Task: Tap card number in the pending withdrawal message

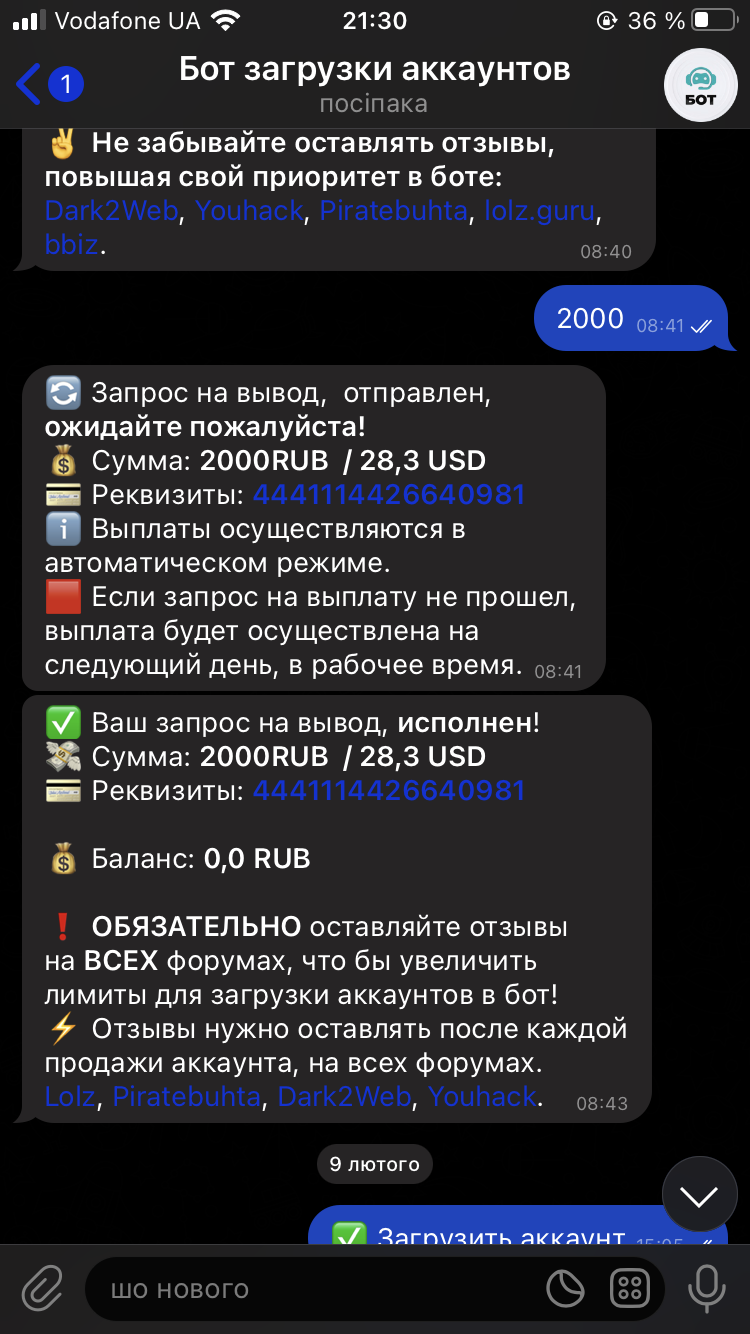Action: (389, 494)
